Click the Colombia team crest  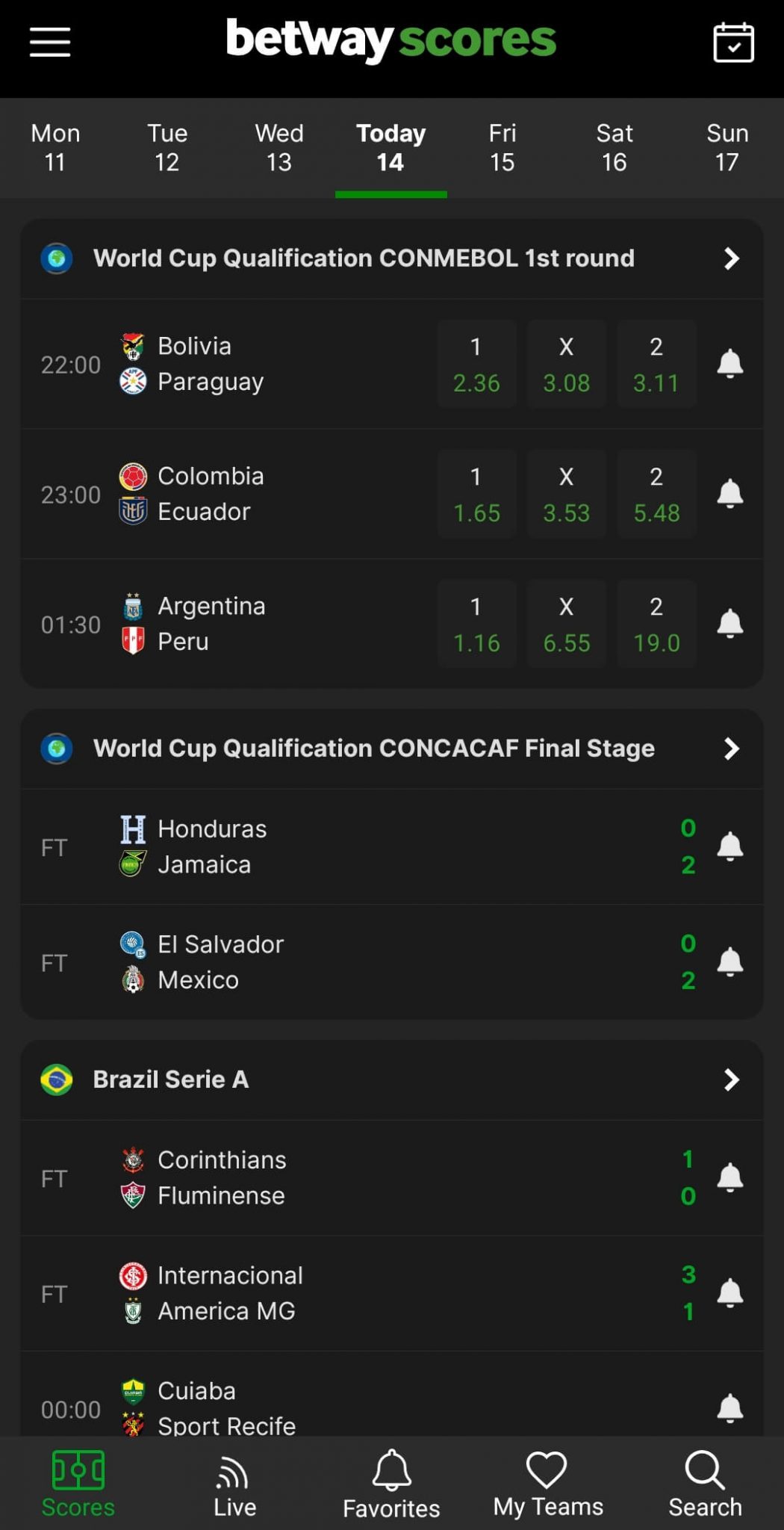133,475
